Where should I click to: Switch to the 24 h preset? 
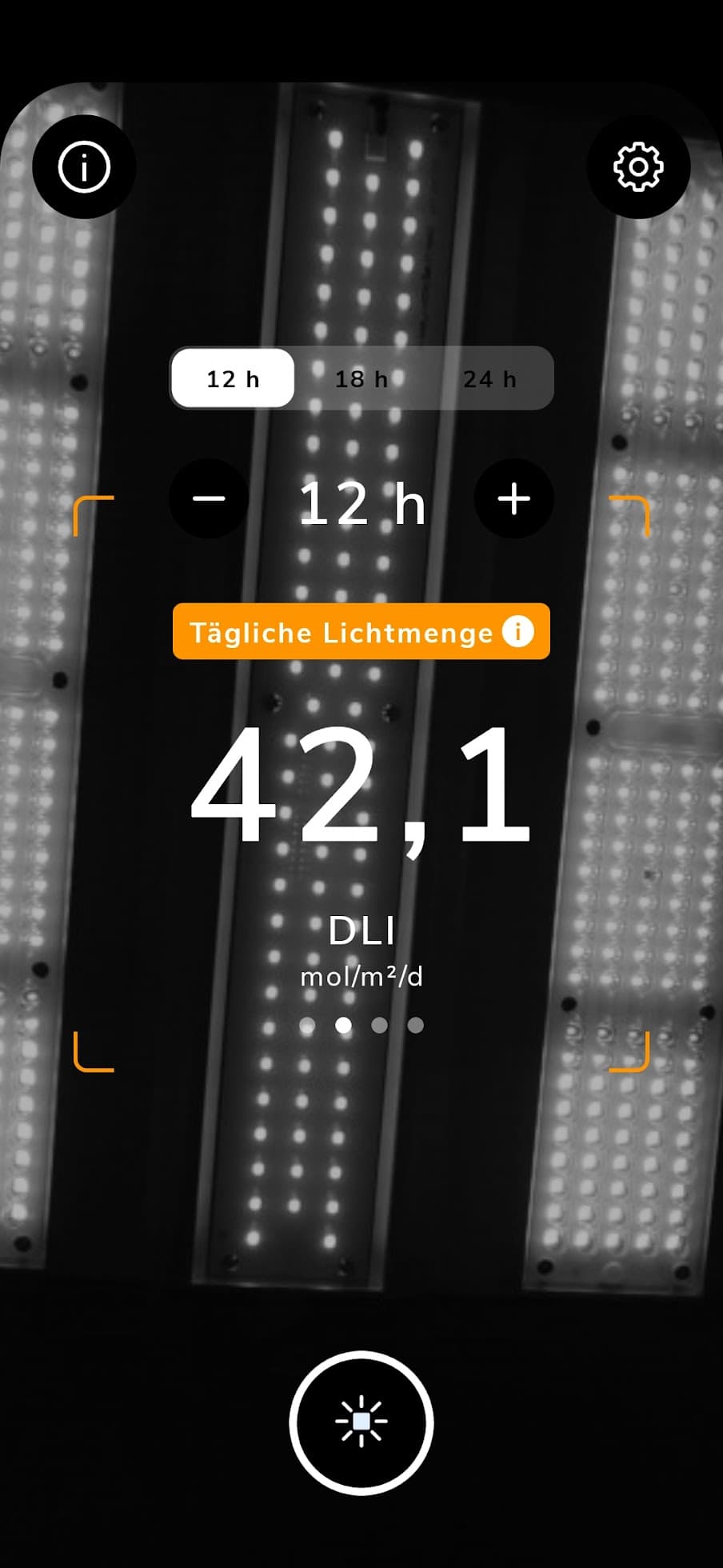point(489,378)
